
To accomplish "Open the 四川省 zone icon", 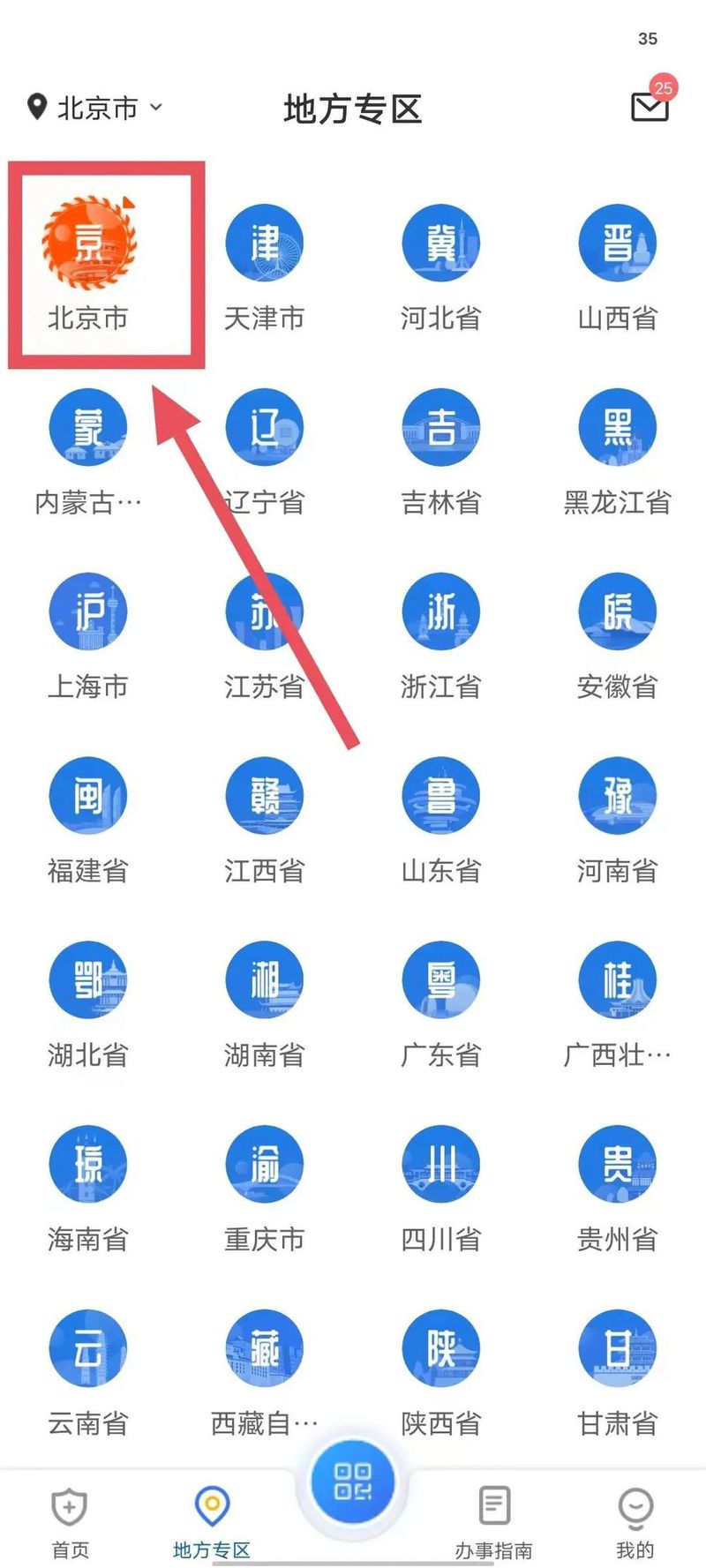I will (441, 1164).
